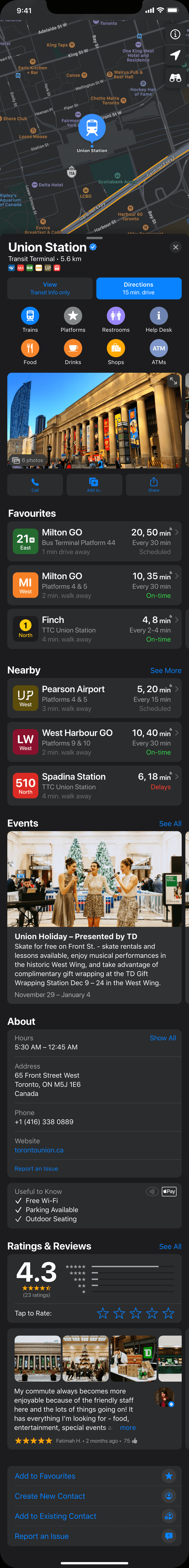
Task: Visit the torontounion.ca website
Action: click(39, 1150)
